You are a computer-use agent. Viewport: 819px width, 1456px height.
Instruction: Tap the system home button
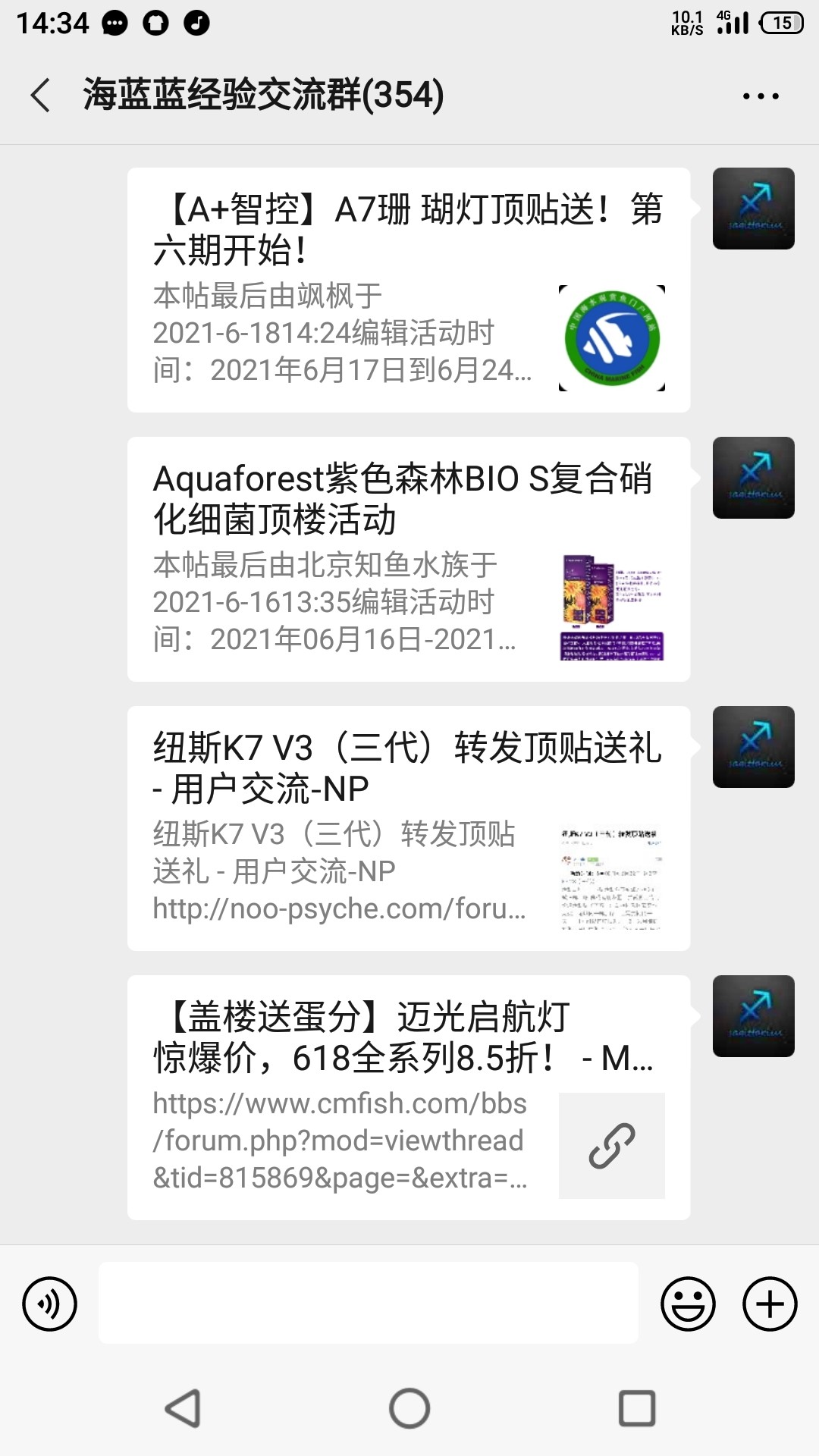tap(409, 1408)
